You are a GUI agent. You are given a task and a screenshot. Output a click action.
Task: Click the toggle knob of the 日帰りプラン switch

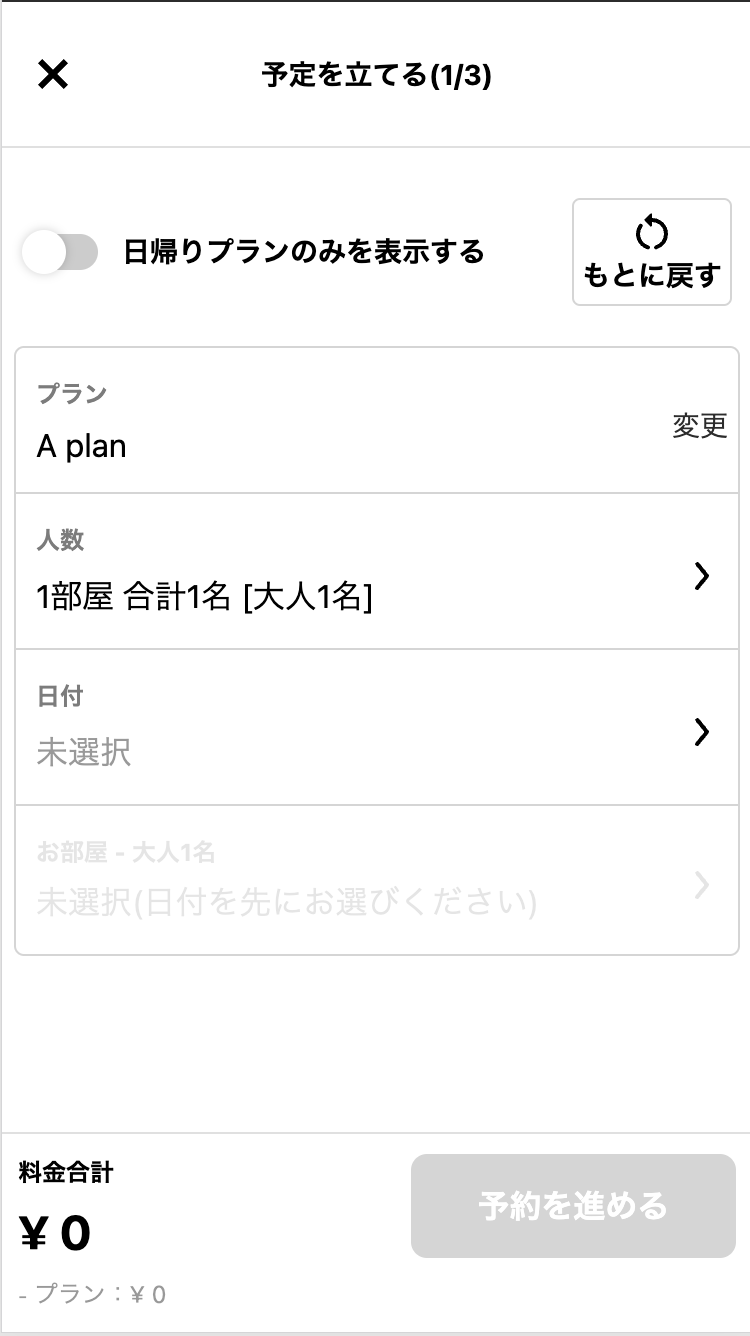pyautogui.click(x=42, y=252)
